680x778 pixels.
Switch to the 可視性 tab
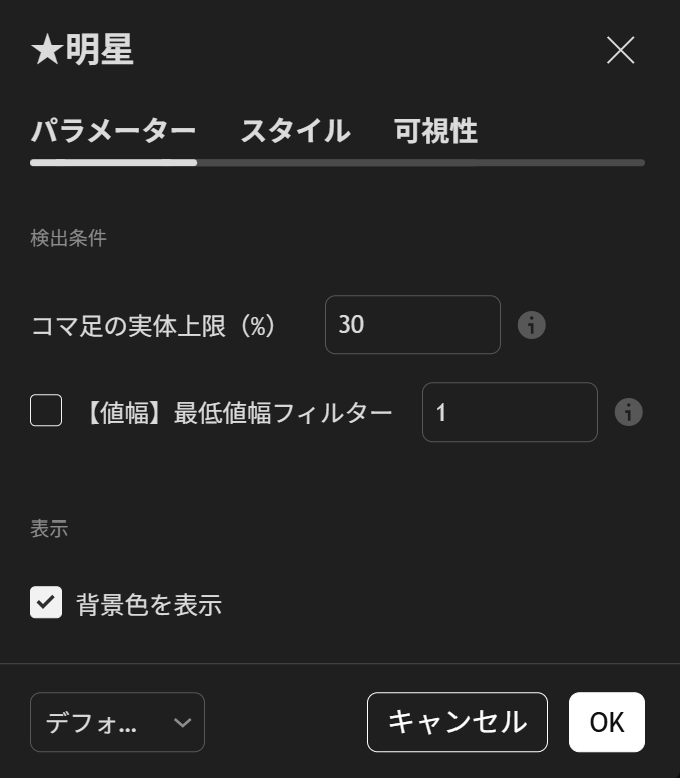435,131
